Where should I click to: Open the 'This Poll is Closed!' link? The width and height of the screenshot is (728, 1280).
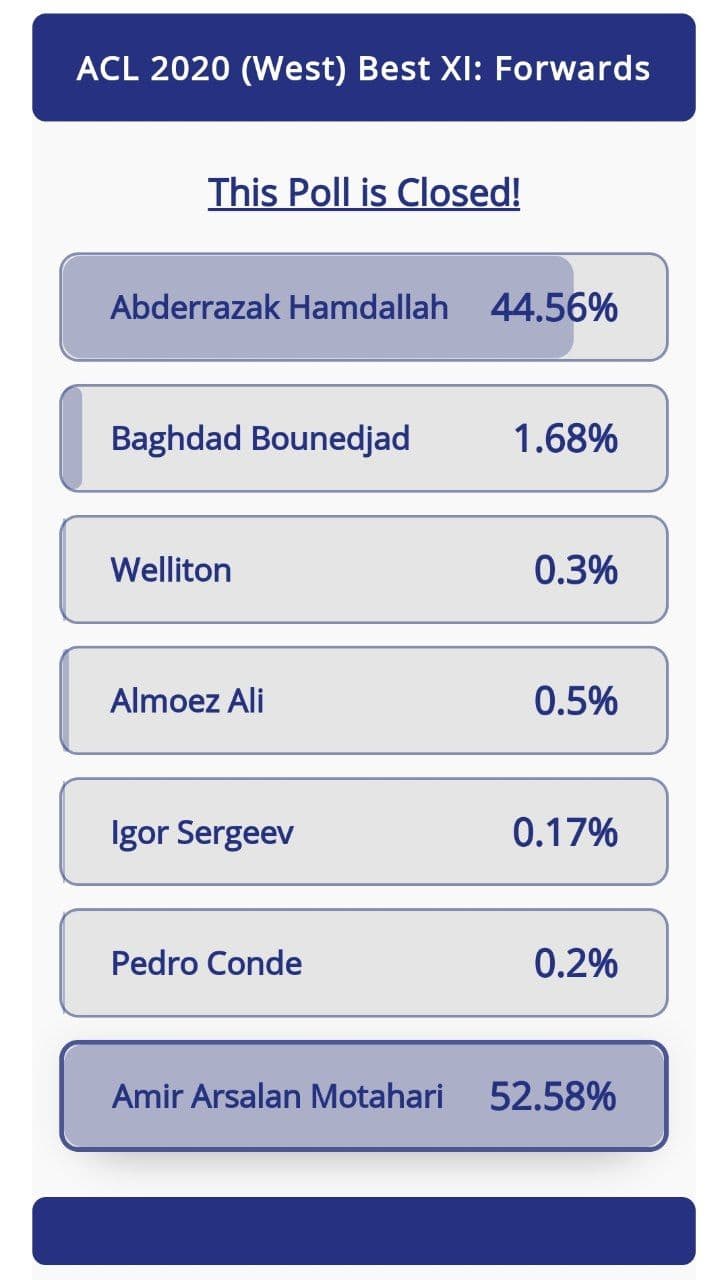click(364, 191)
